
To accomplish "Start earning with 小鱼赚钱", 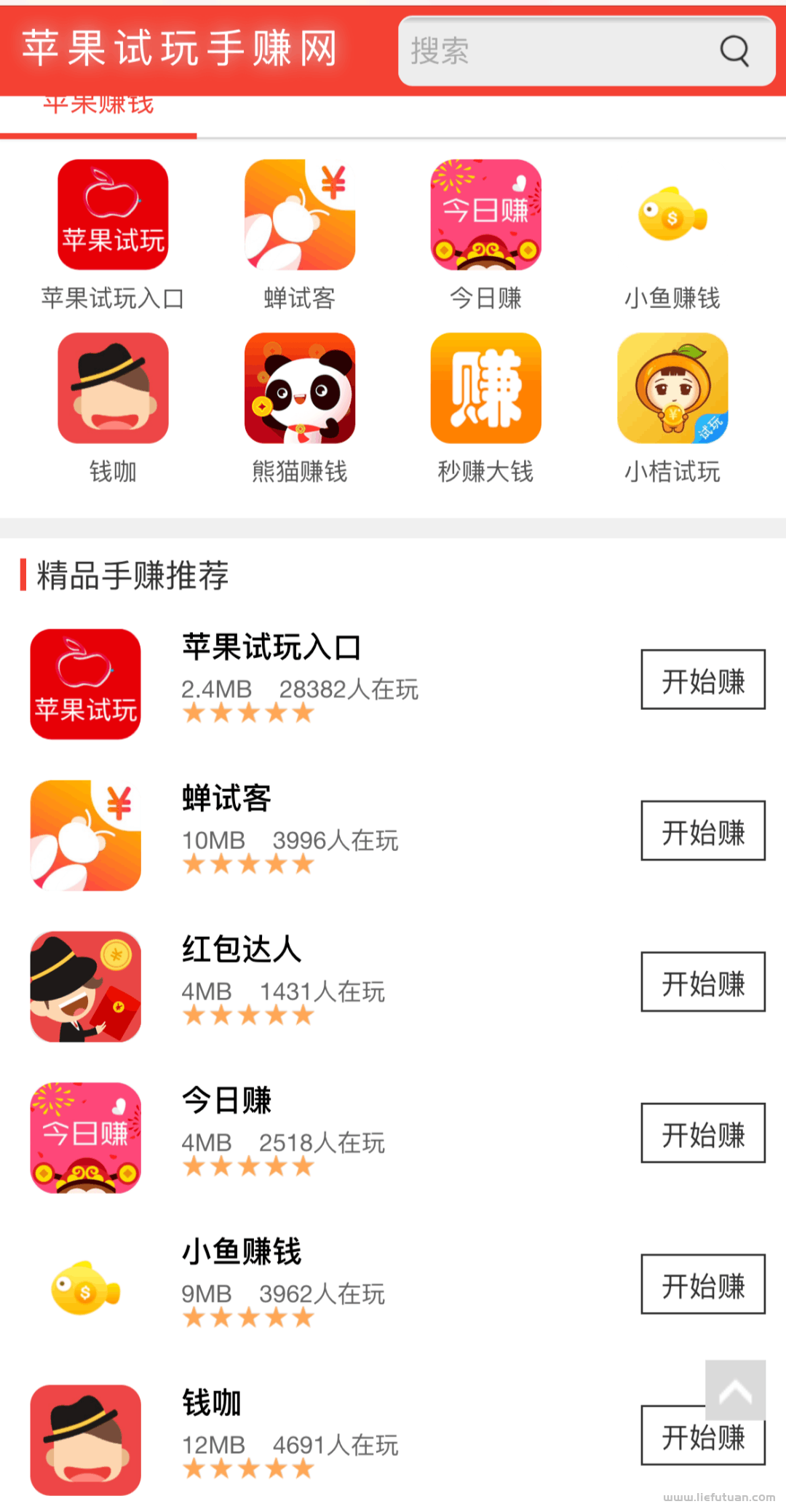I will pos(702,1284).
